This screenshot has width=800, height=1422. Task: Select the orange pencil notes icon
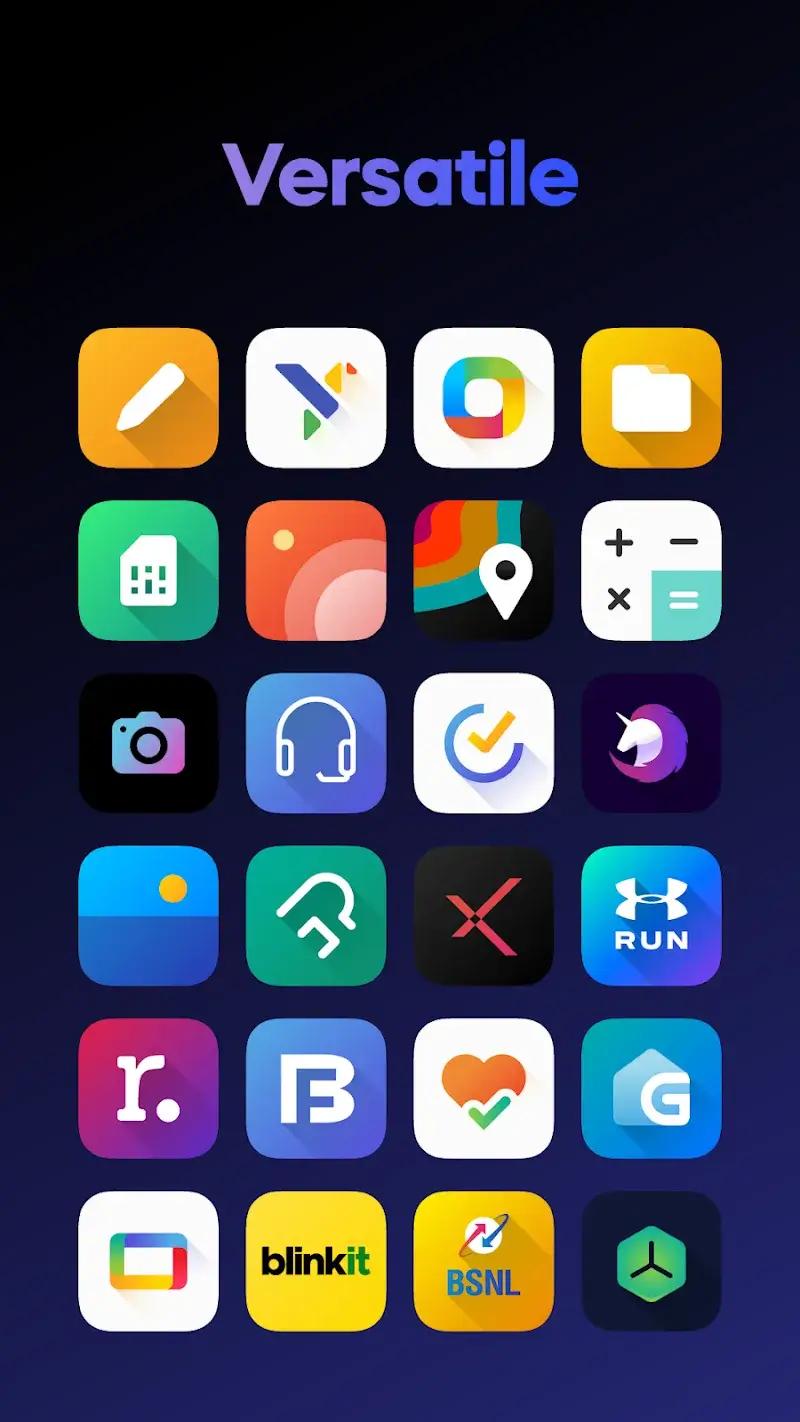(147, 397)
